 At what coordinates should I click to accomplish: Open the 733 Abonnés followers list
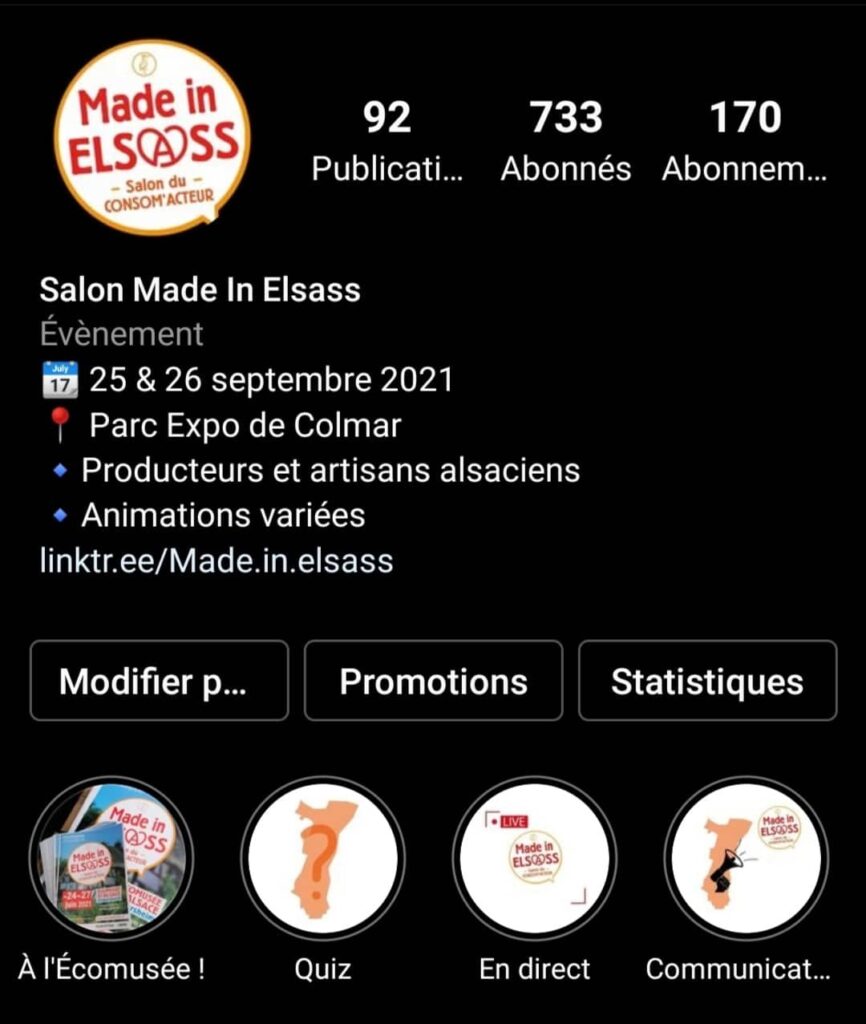[566, 142]
